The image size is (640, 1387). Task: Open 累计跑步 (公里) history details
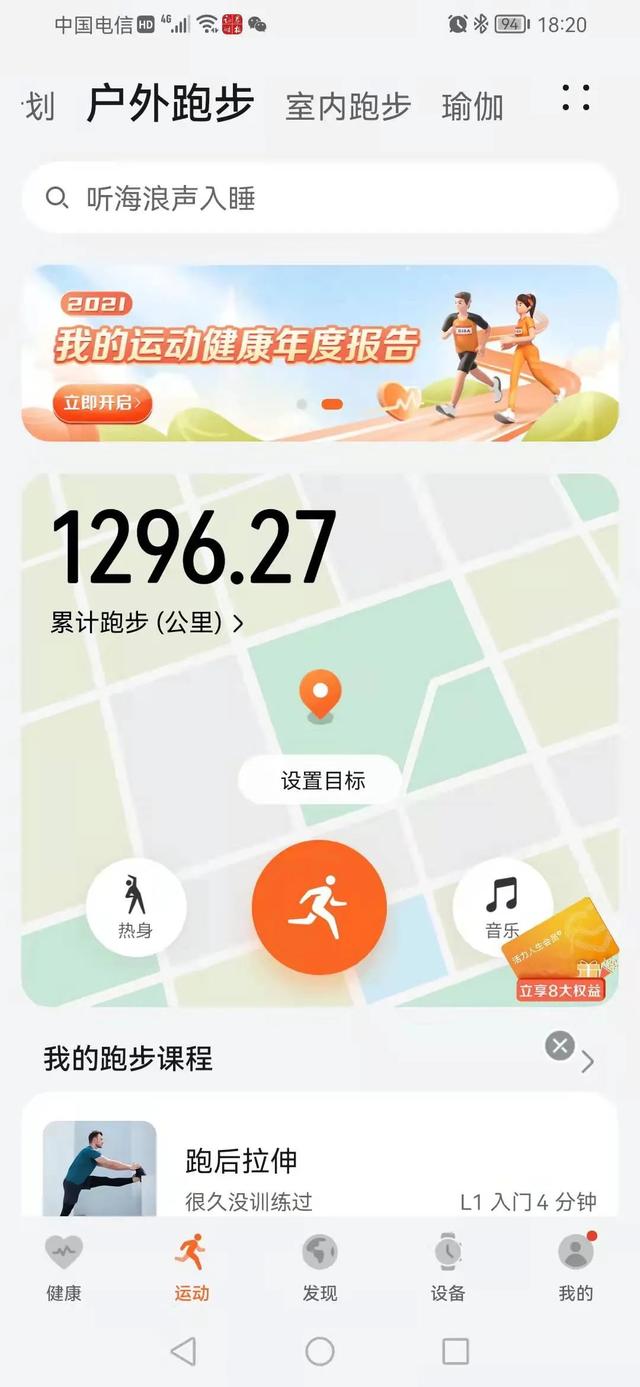pyautogui.click(x=147, y=623)
